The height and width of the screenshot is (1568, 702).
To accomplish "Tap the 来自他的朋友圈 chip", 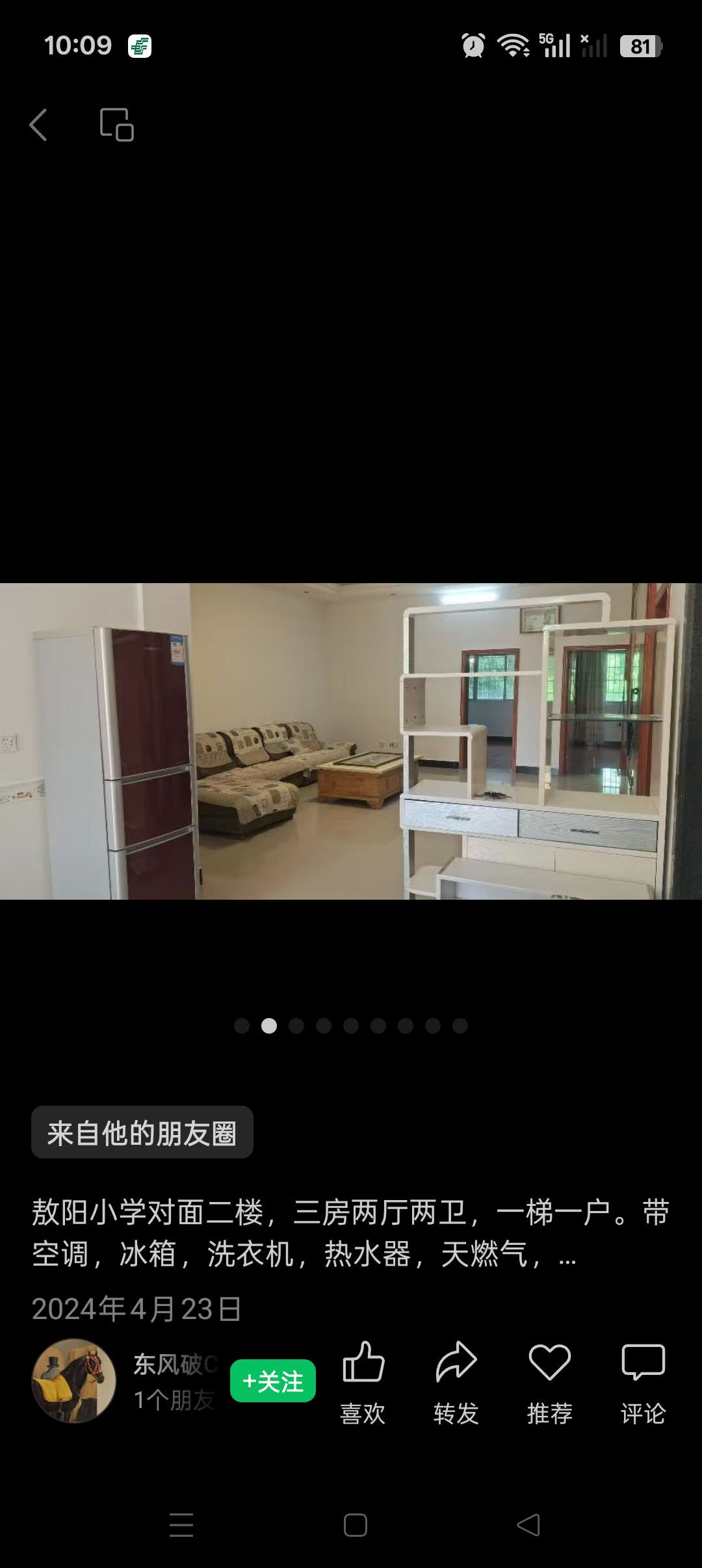I will (142, 1133).
